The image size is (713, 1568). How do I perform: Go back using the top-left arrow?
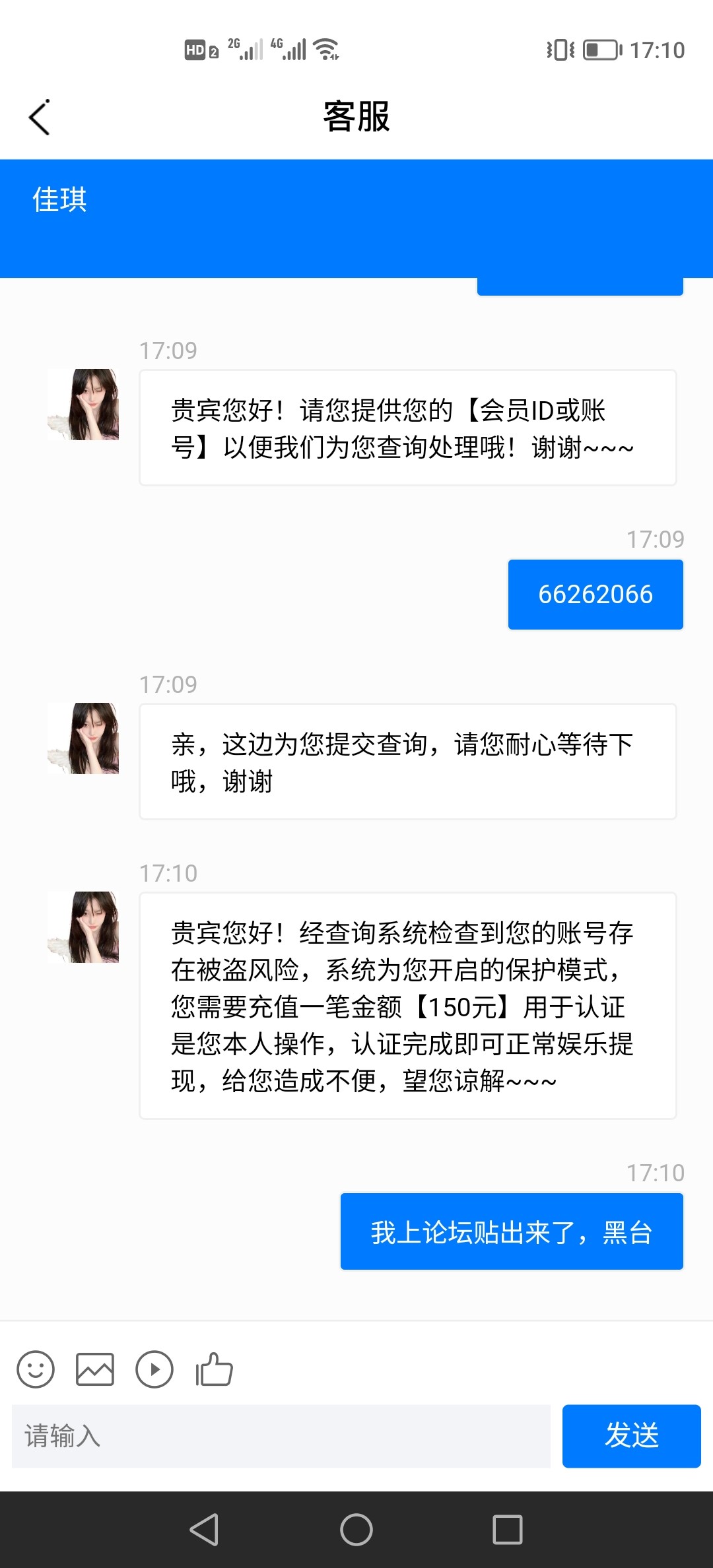[40, 119]
